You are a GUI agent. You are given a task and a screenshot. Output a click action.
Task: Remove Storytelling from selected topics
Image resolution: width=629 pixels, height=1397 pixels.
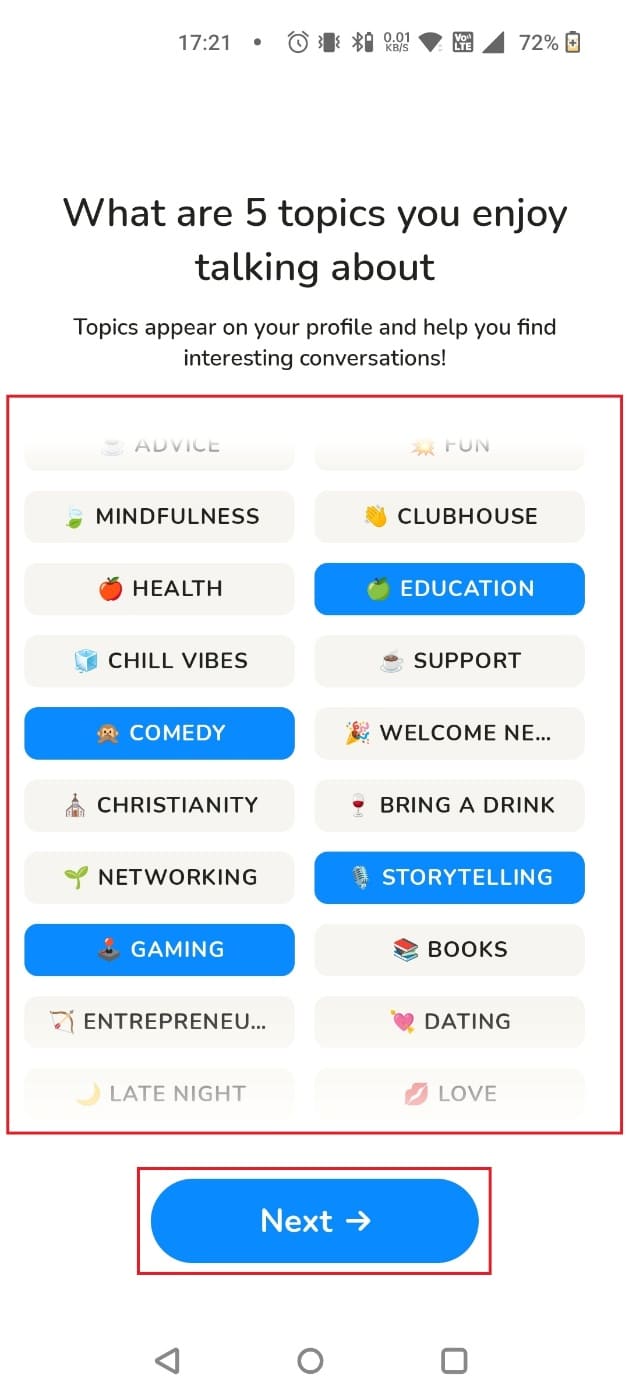click(449, 877)
